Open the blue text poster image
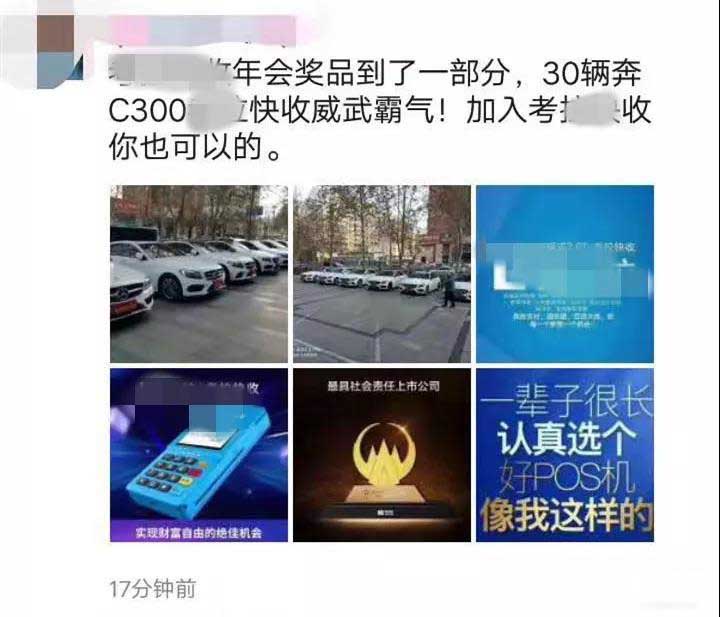The height and width of the screenshot is (617, 720). tap(564, 273)
